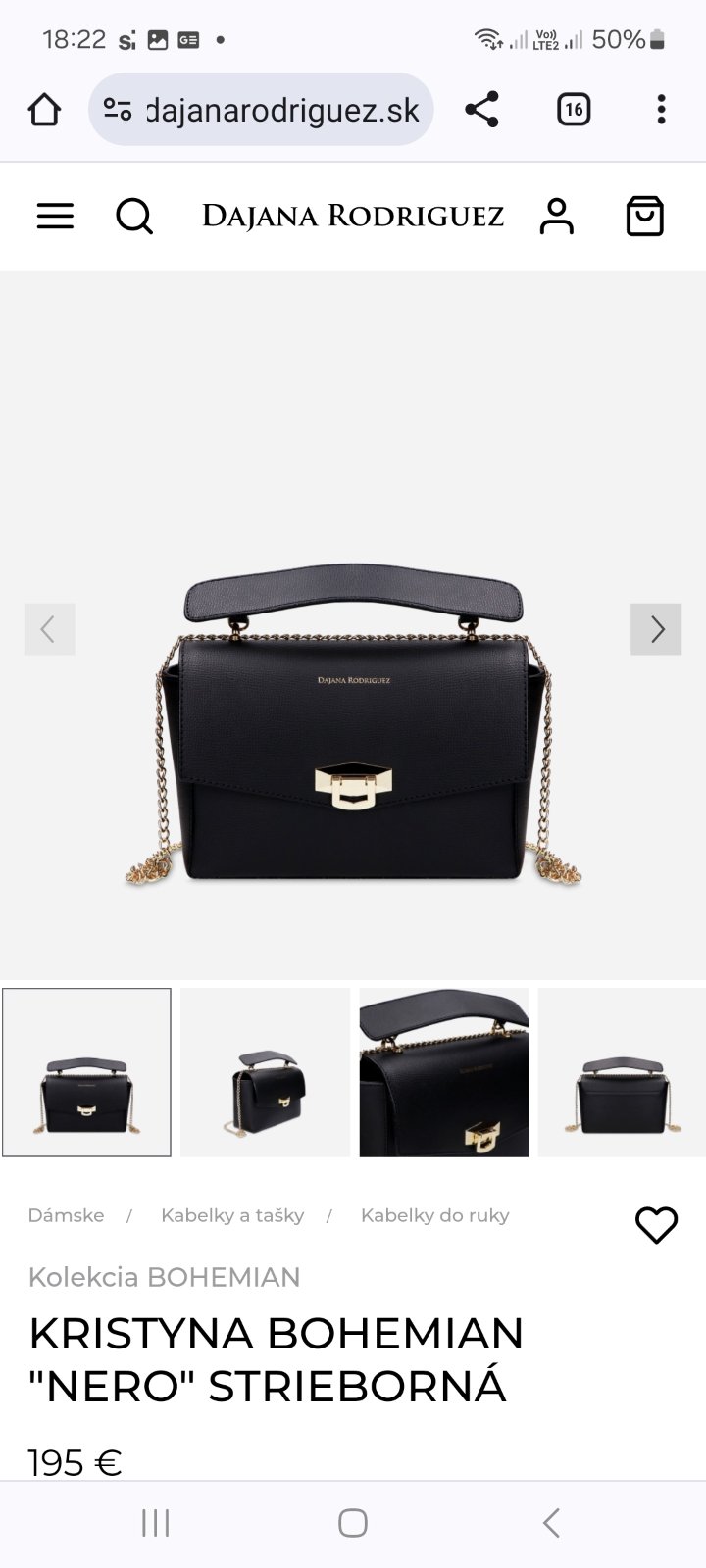Share this page from the browser
Image resolution: width=706 pixels, height=1568 pixels.
[x=481, y=110]
